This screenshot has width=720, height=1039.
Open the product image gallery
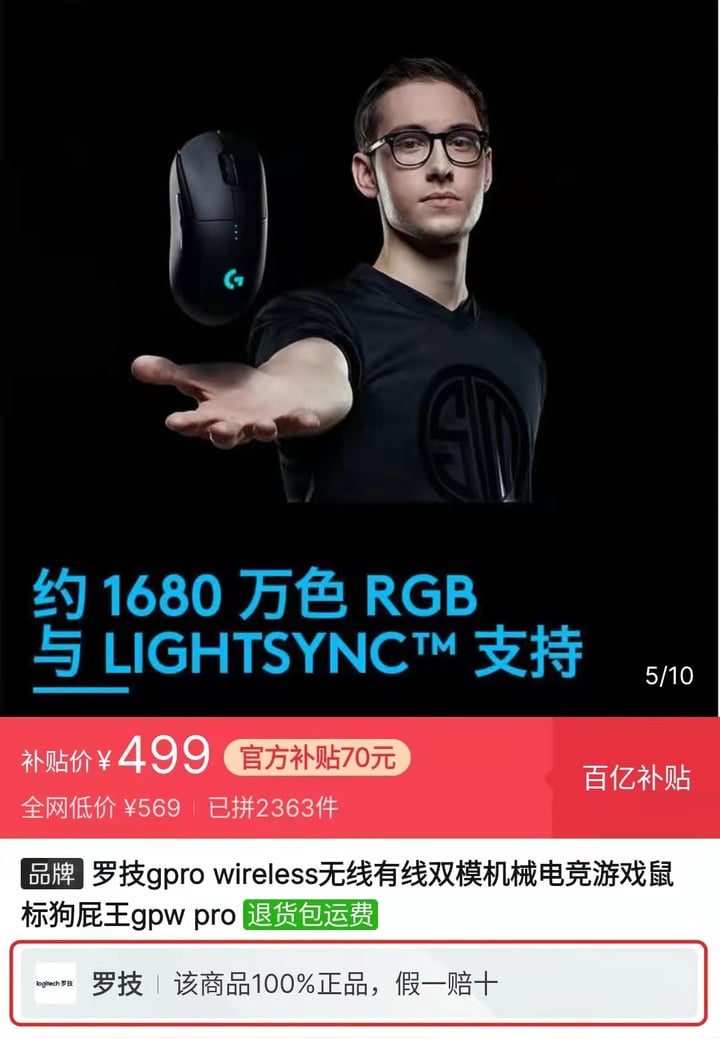point(360,360)
